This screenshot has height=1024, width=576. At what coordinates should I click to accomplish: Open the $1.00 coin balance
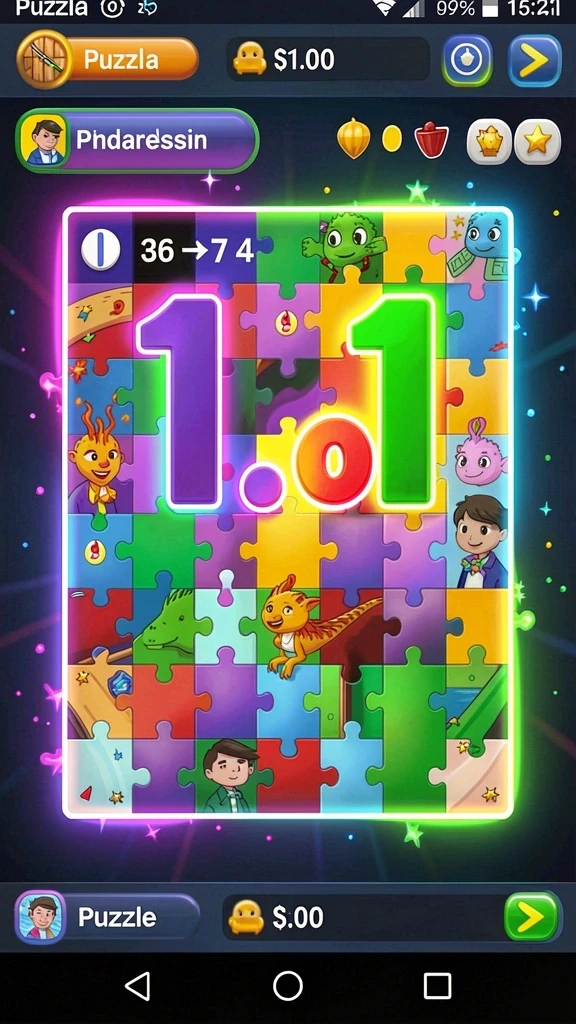(328, 59)
